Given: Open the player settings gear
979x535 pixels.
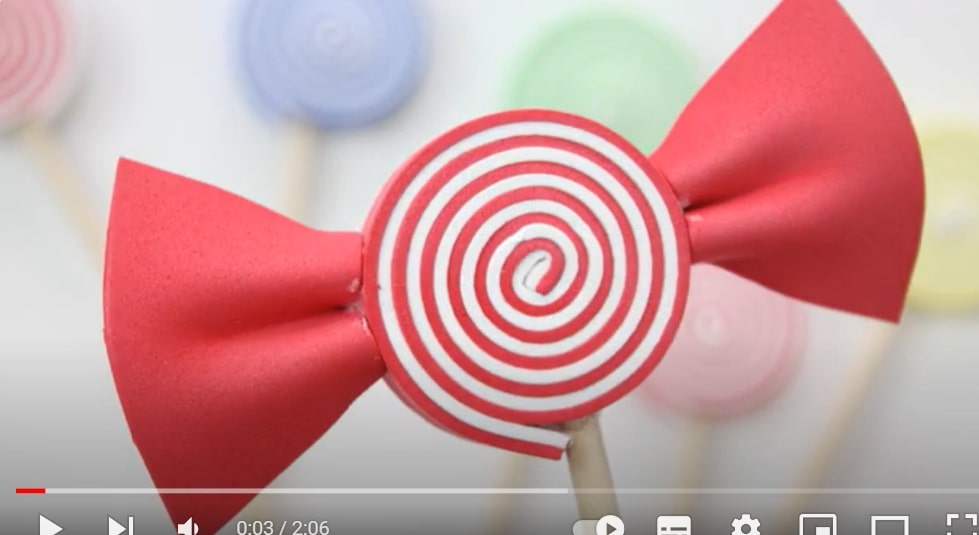Looking at the screenshot, I should (745, 526).
